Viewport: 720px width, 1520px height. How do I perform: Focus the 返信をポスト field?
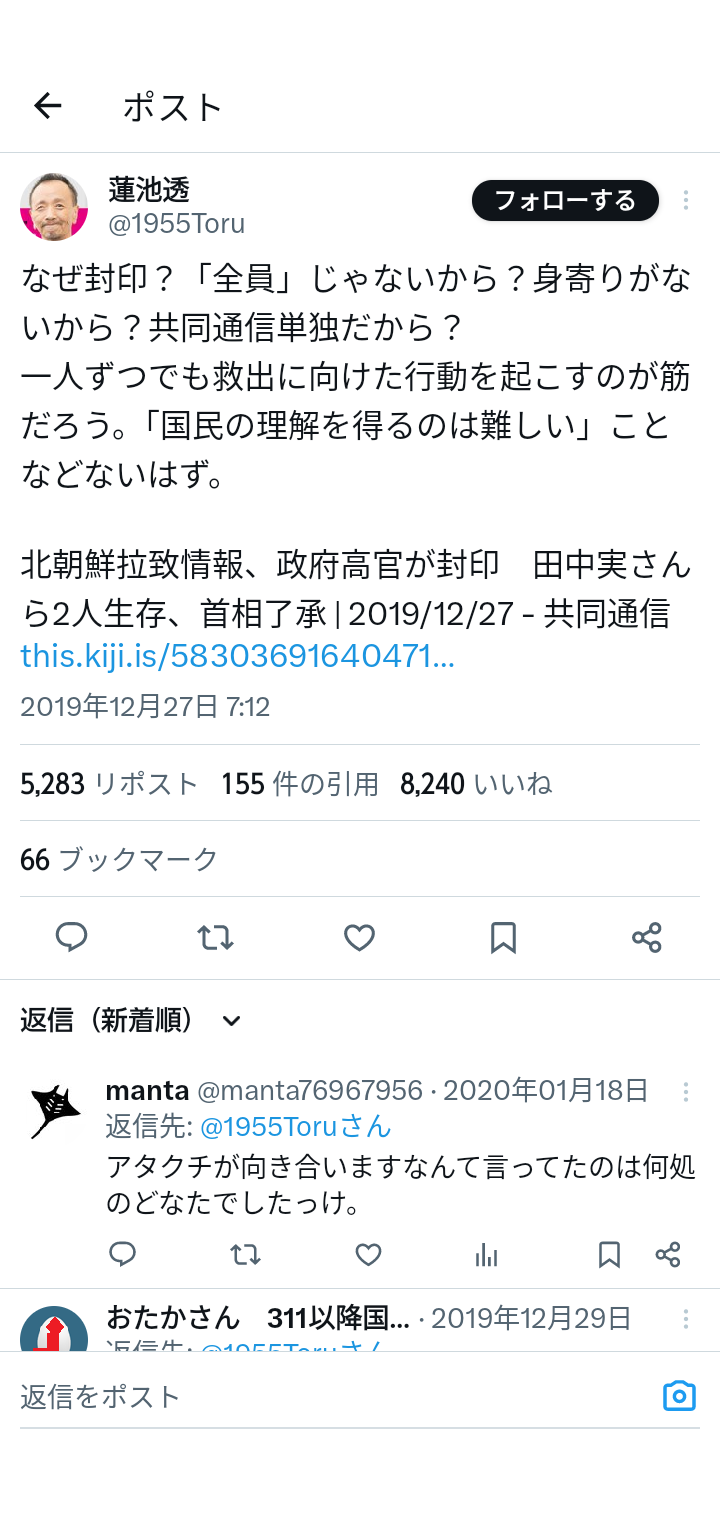[330, 1396]
